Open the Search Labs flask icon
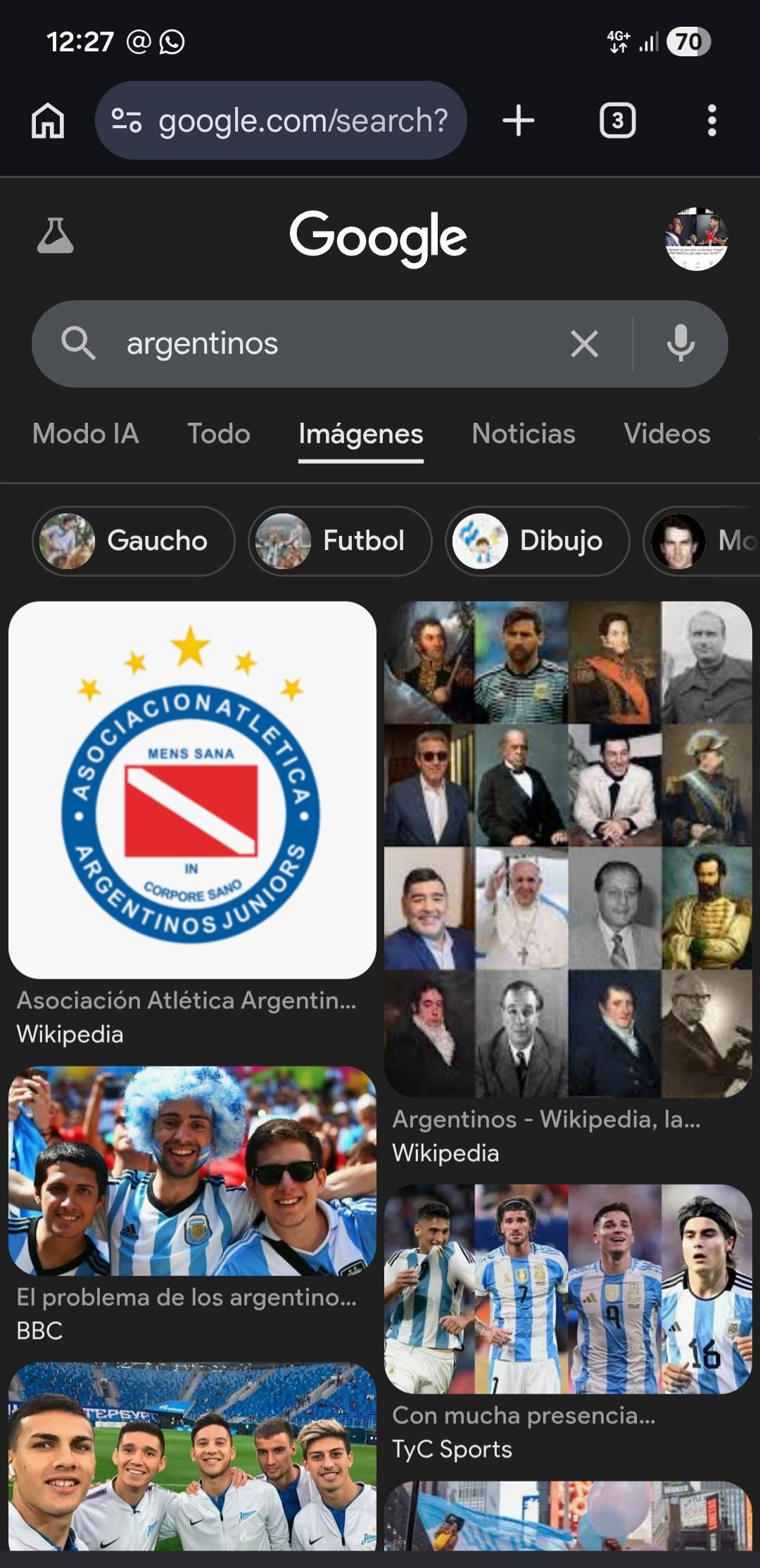Viewport: 760px width, 1568px height. [x=55, y=236]
